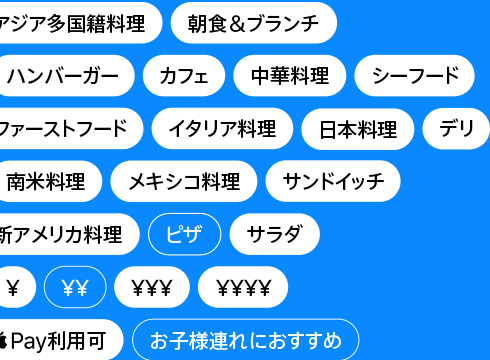Turn off お子様連れにおすすめ filter

click(x=246, y=340)
